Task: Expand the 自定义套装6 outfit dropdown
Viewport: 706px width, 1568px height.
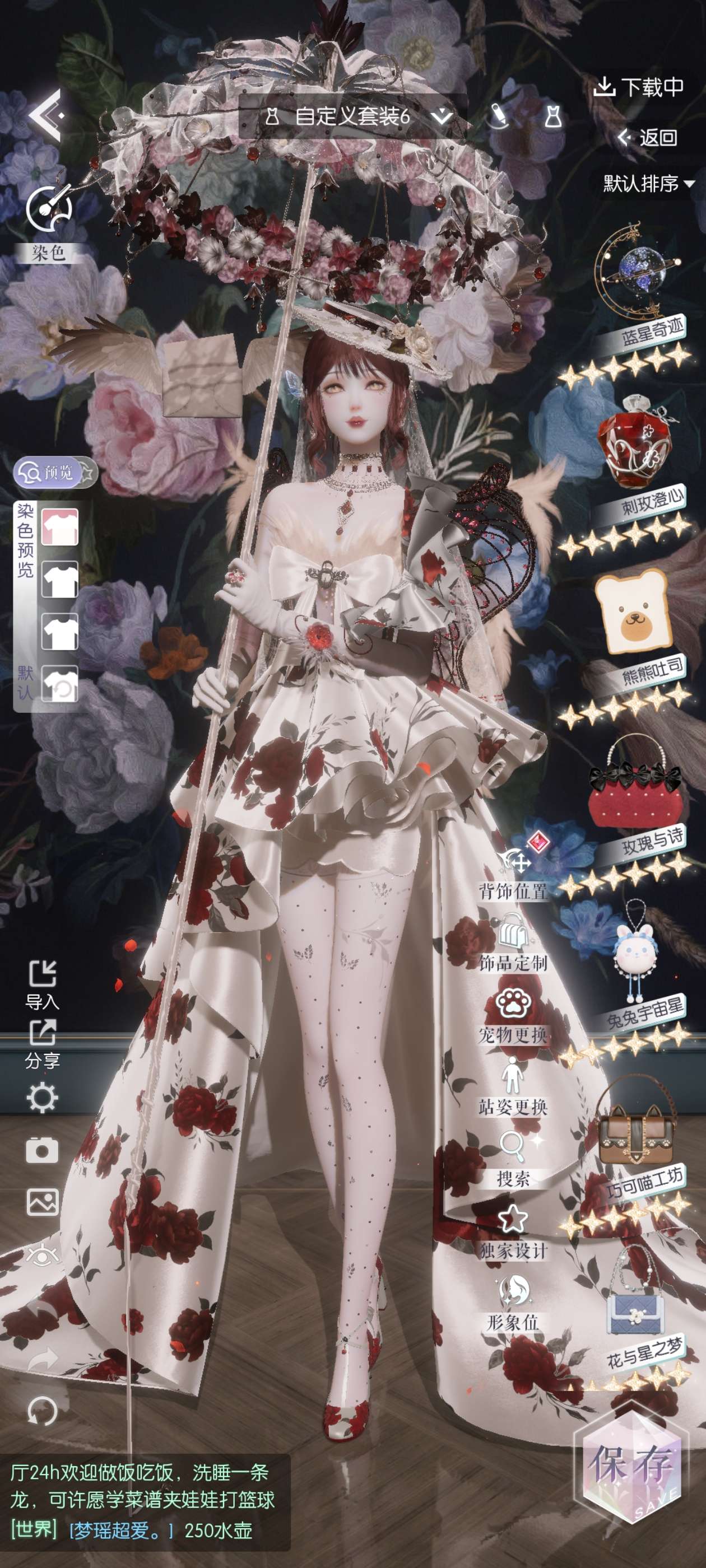Action: [441, 116]
